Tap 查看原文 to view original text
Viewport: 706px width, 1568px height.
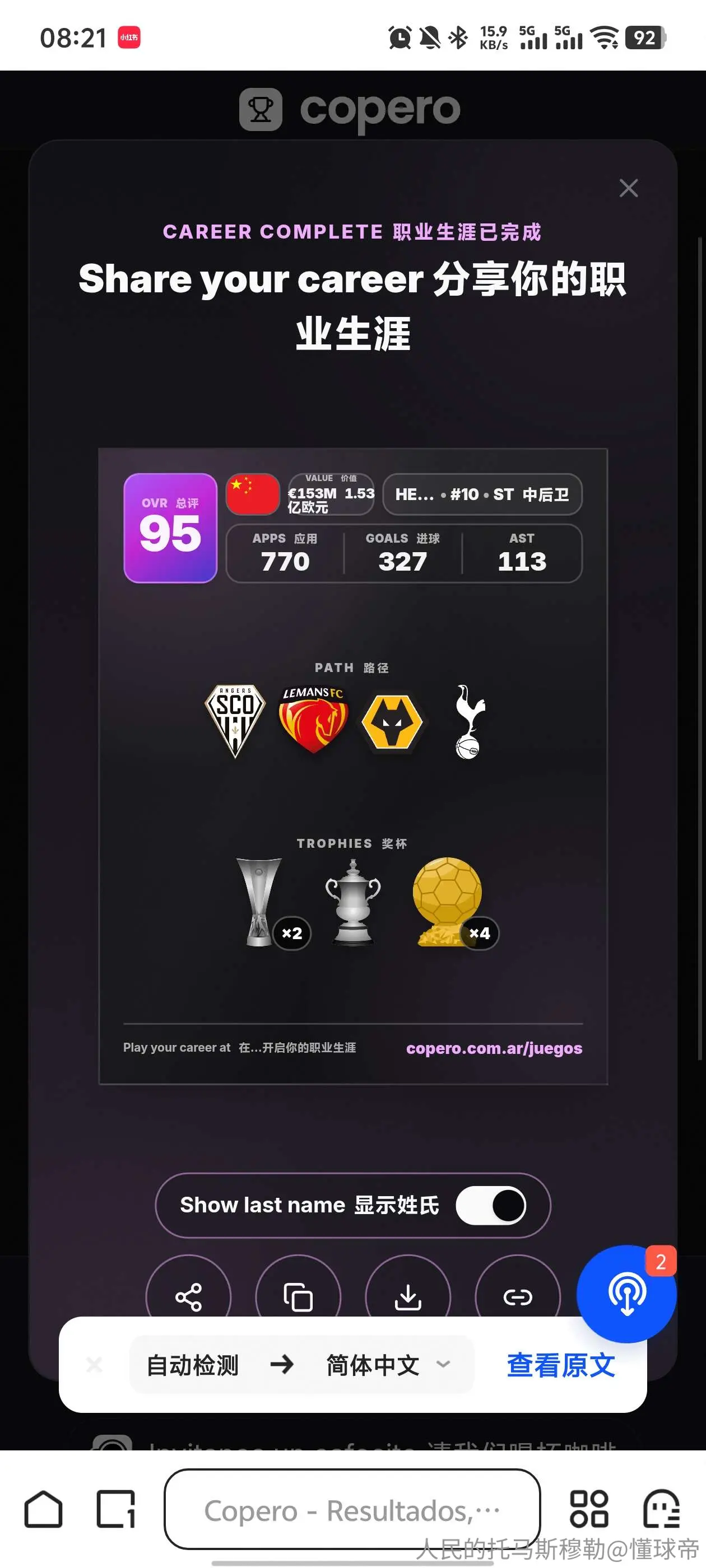560,1365
